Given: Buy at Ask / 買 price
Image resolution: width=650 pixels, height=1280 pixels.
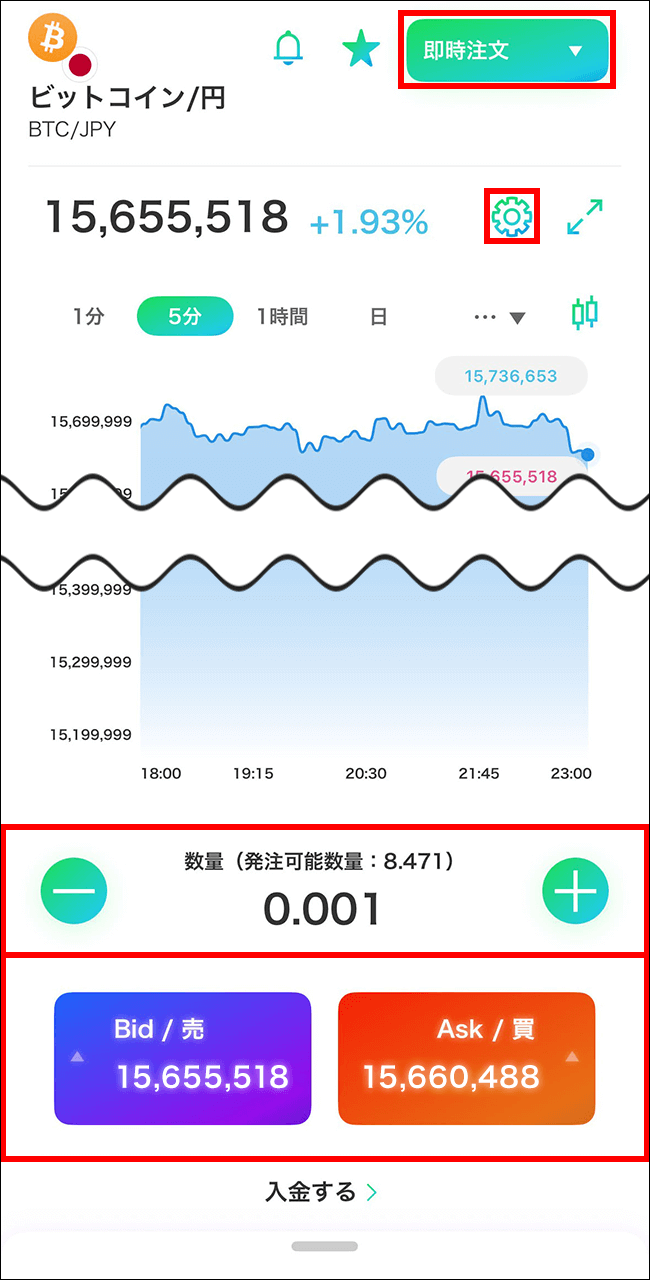Looking at the screenshot, I should click(x=466, y=1058).
